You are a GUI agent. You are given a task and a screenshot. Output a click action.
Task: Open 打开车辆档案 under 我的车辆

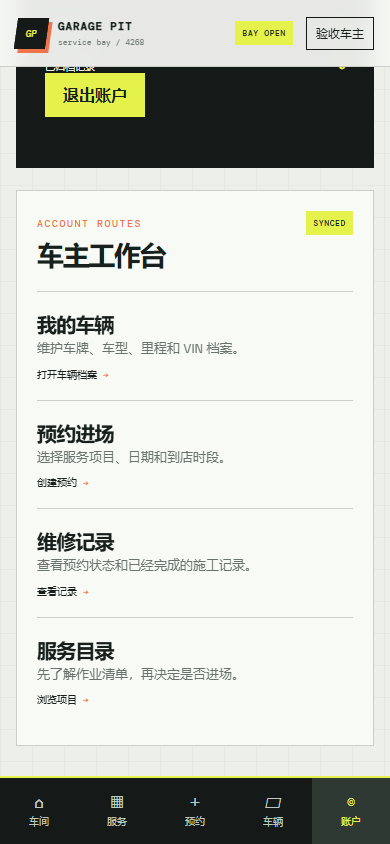73,375
